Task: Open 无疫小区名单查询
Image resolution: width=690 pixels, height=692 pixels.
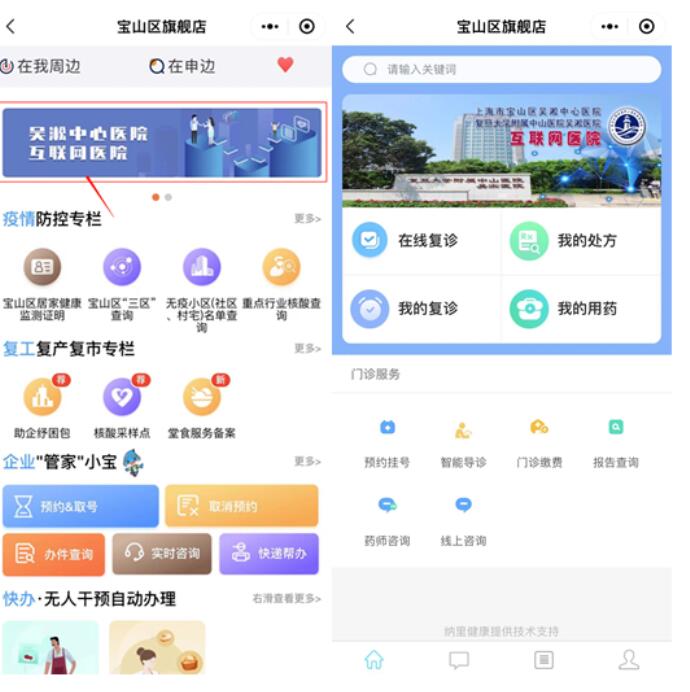Action: 202,268
